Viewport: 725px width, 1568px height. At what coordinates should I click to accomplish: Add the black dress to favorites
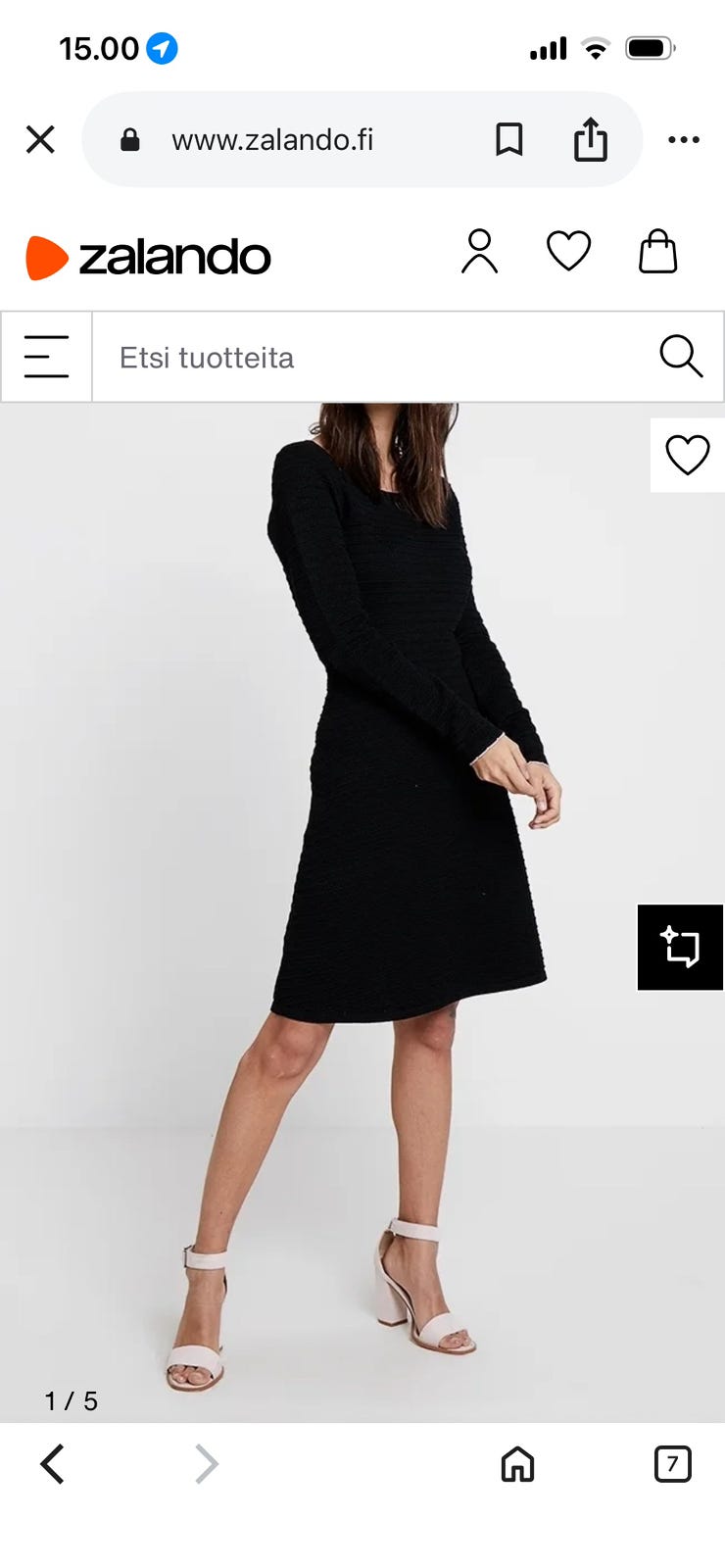click(687, 455)
